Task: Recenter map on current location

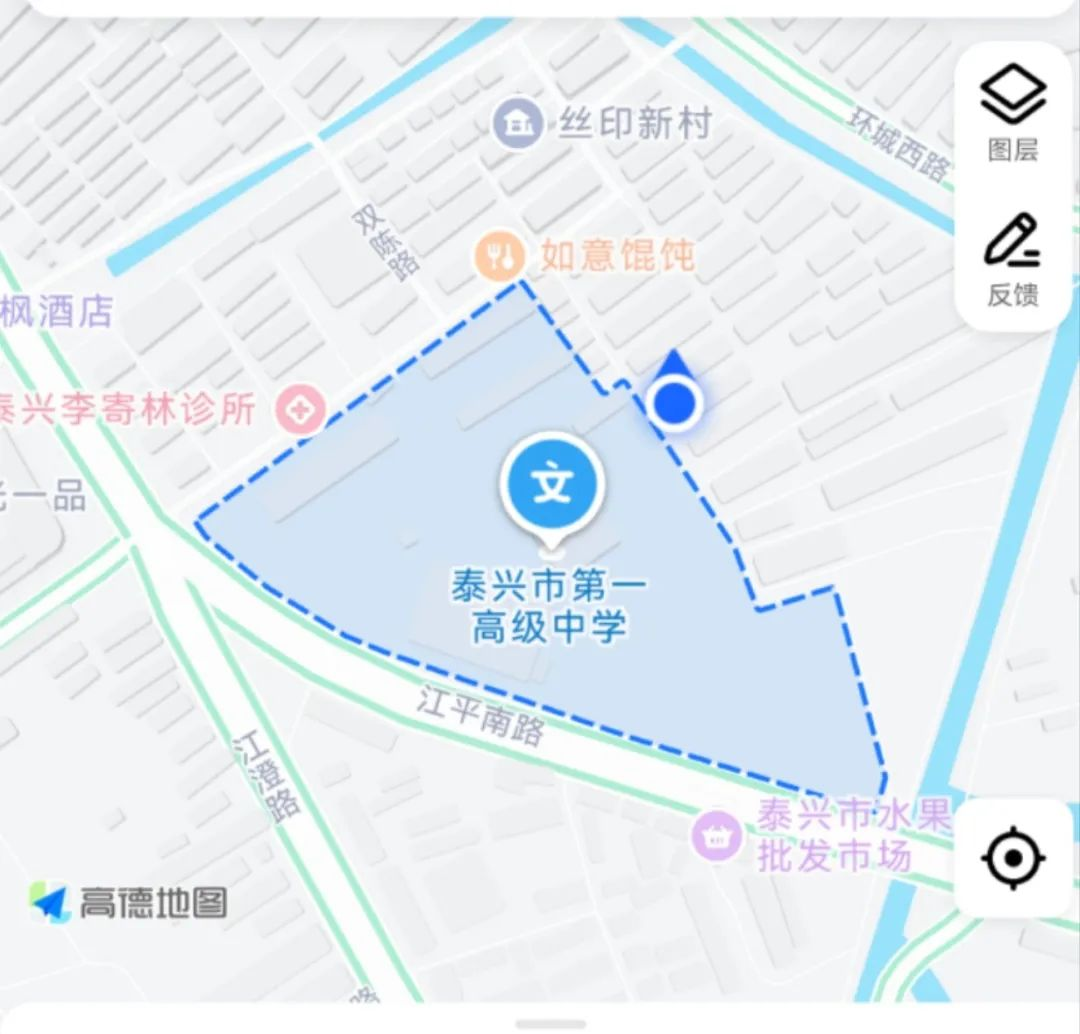Action: pyautogui.click(x=1013, y=857)
